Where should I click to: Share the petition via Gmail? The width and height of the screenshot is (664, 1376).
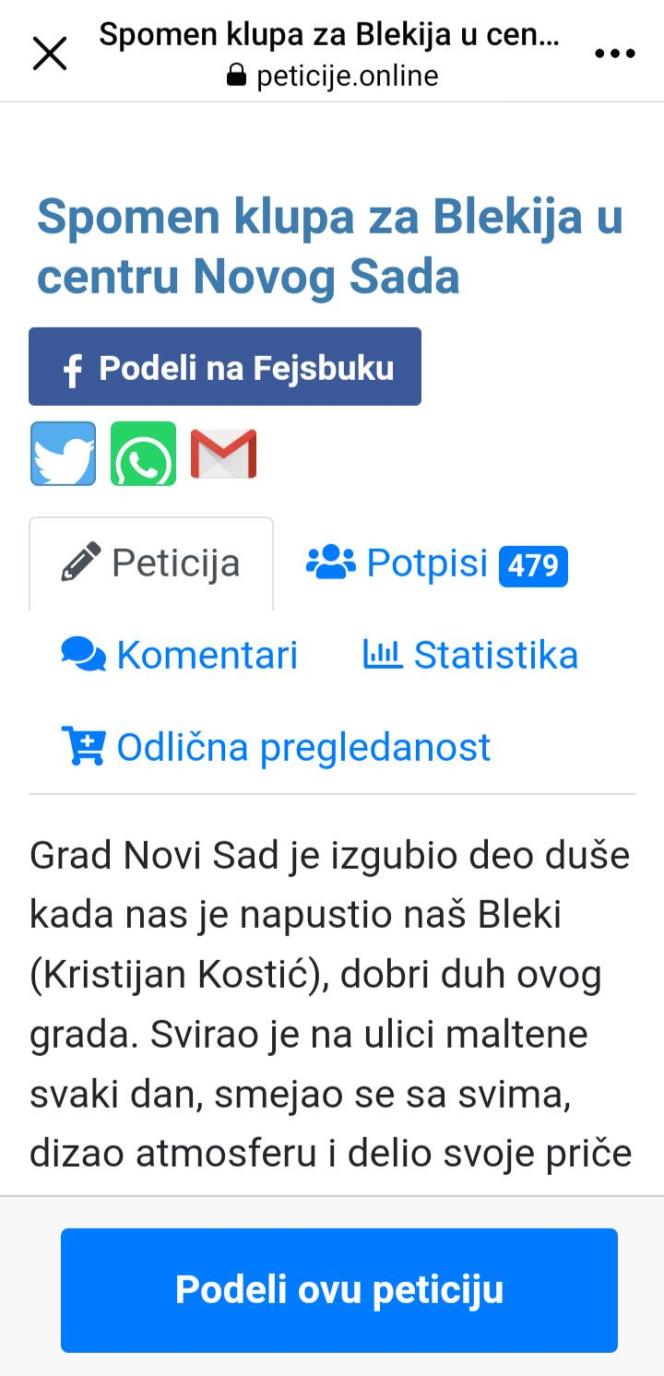click(x=224, y=454)
